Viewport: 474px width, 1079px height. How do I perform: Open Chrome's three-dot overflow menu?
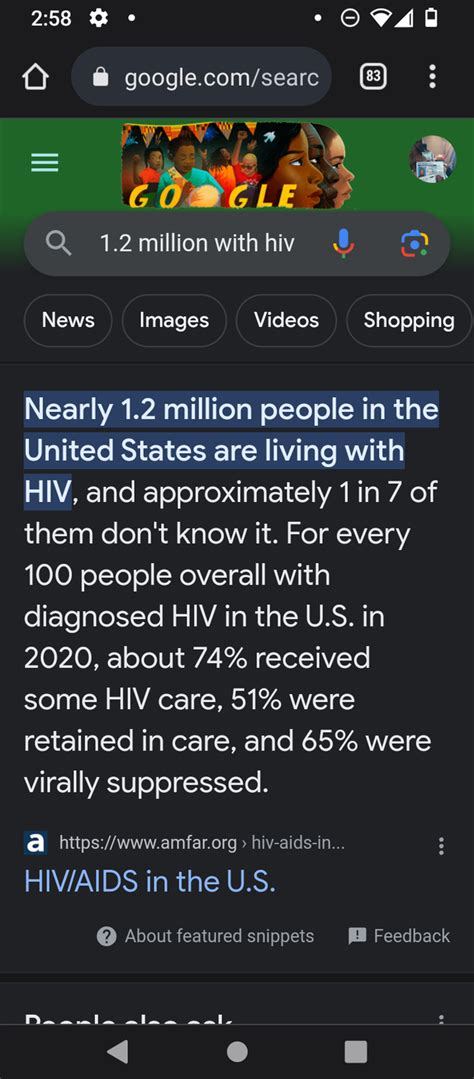pyautogui.click(x=432, y=76)
